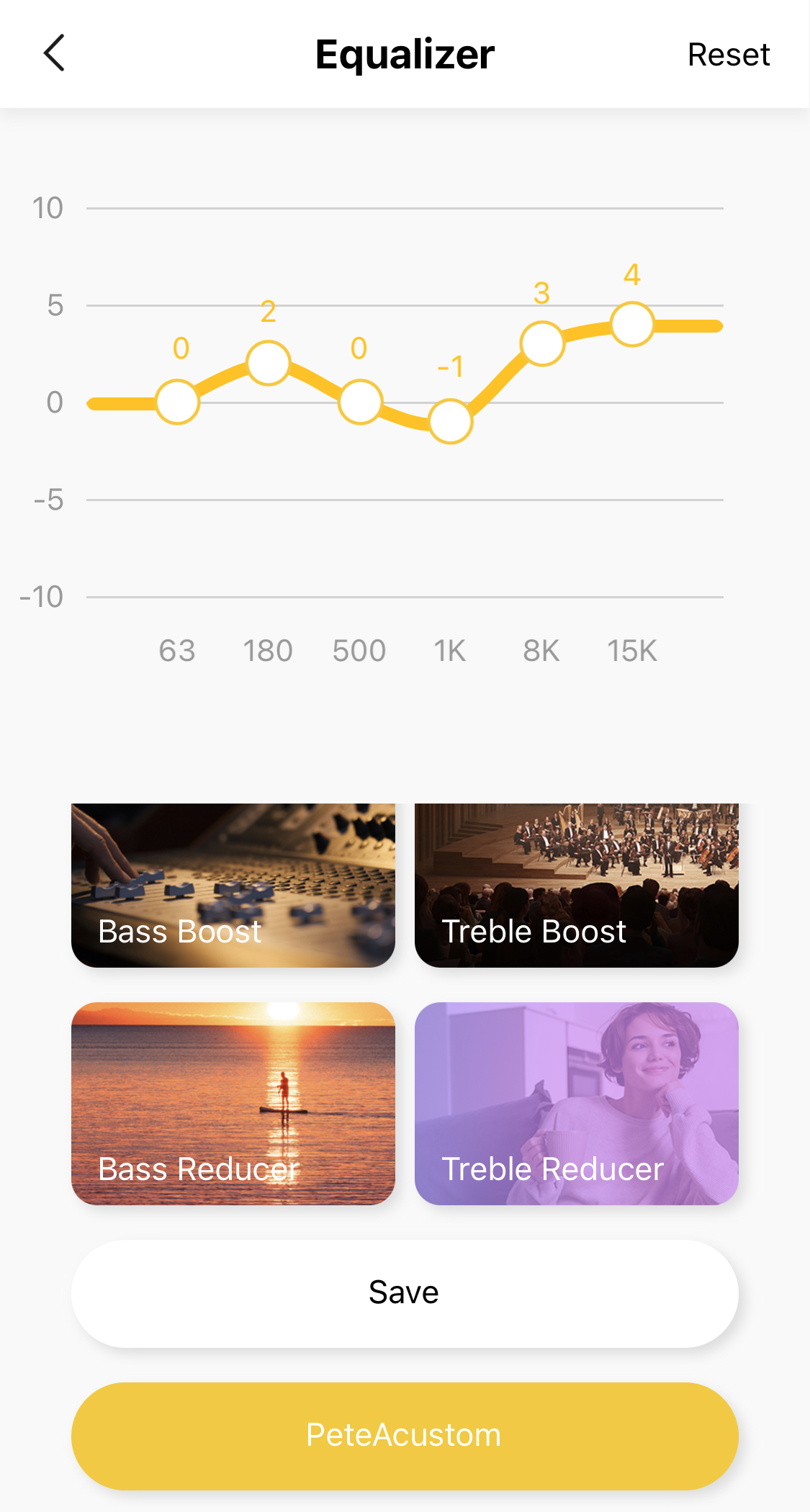The height and width of the screenshot is (1512, 810).
Task: Choose the Bass Boost preset
Action: coord(233,886)
